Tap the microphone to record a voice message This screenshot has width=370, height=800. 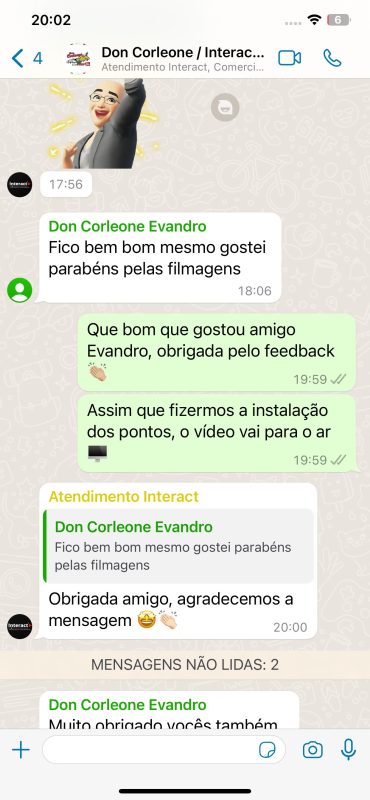point(349,749)
